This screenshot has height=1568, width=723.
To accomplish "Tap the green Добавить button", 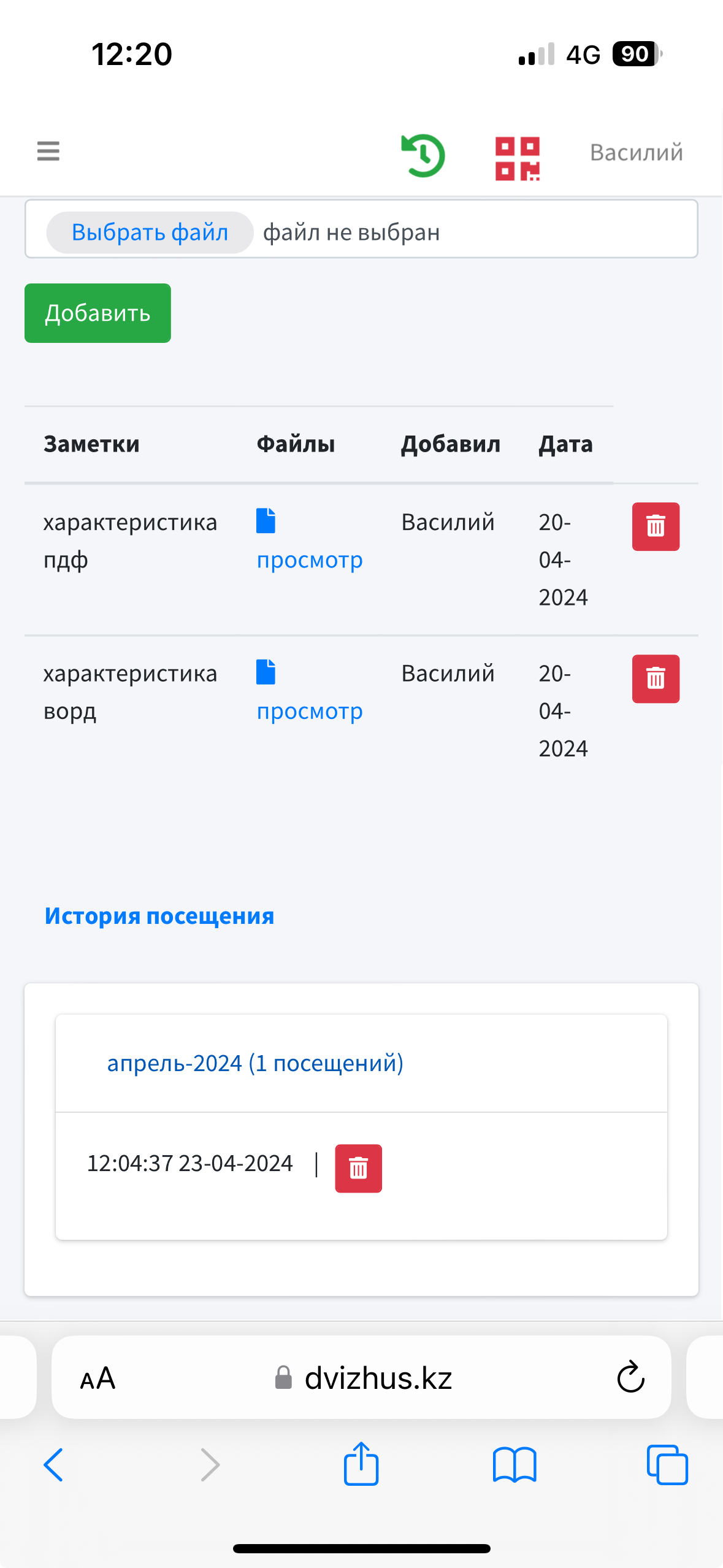I will click(x=98, y=313).
